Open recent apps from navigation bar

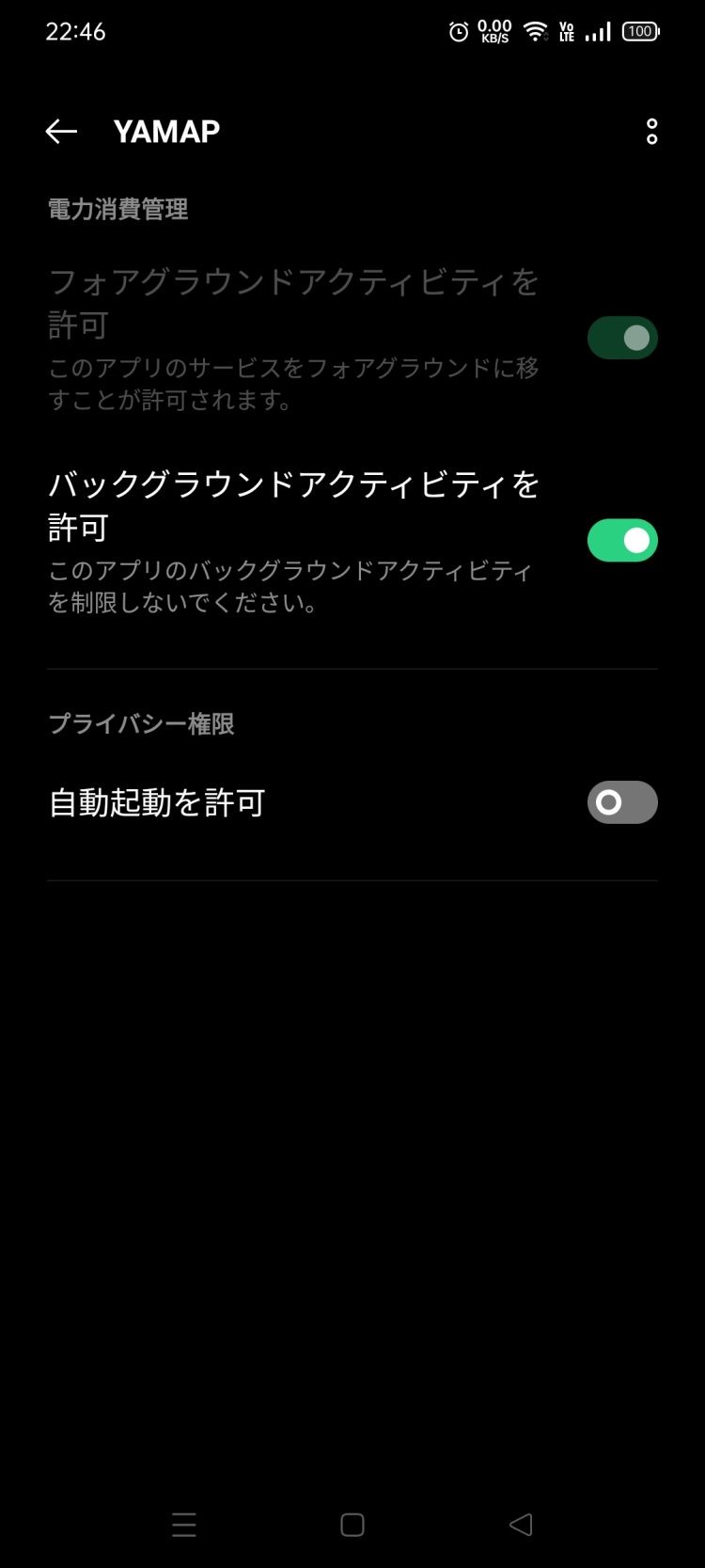[x=184, y=1525]
